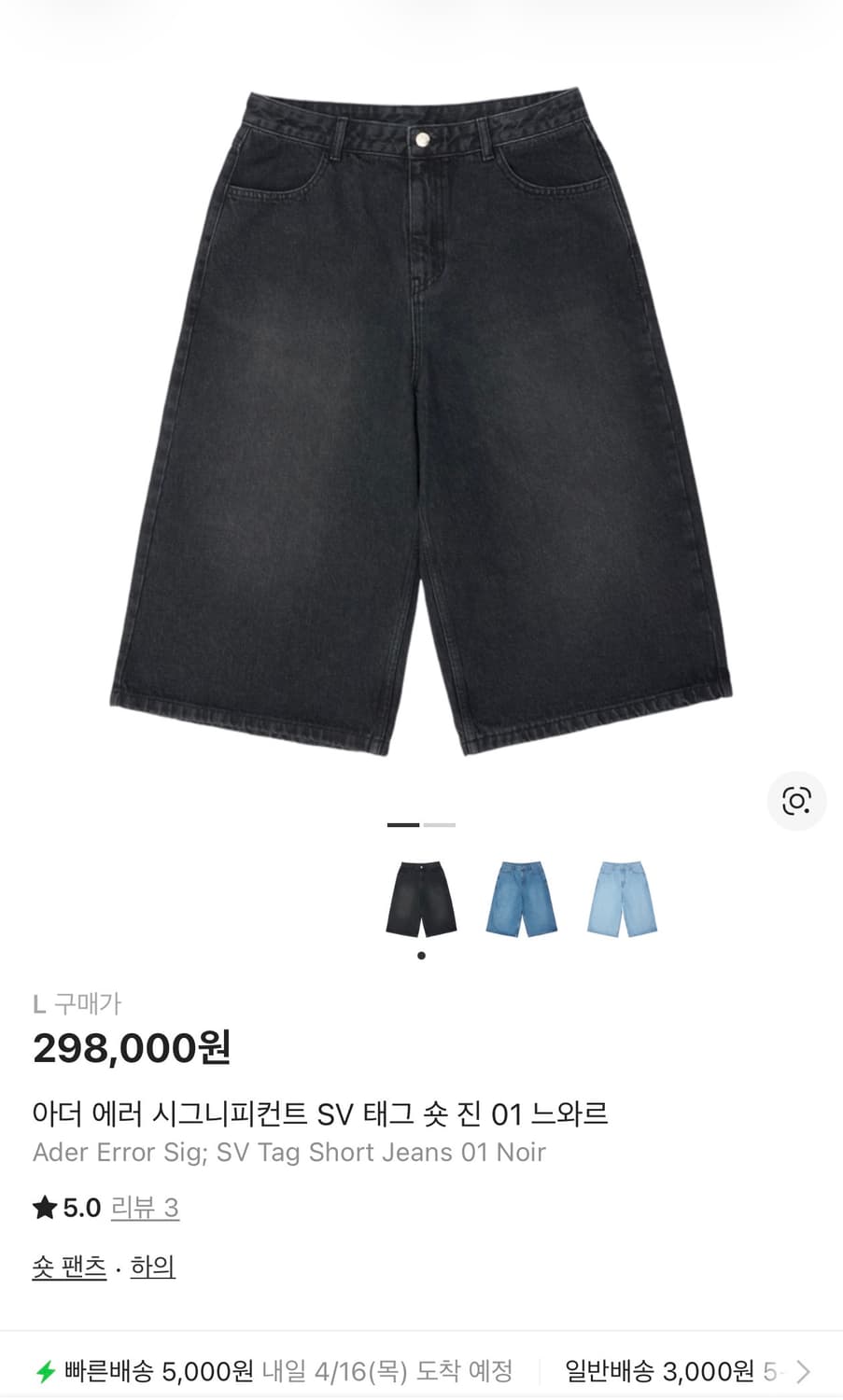Tap the main product image of the shorts

click(x=421, y=420)
